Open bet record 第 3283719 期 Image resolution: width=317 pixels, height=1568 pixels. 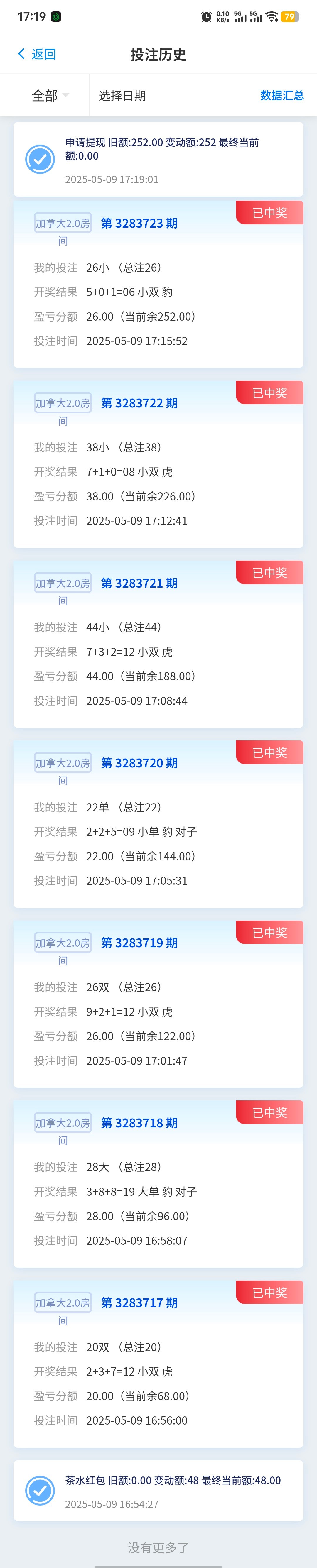click(x=158, y=1004)
